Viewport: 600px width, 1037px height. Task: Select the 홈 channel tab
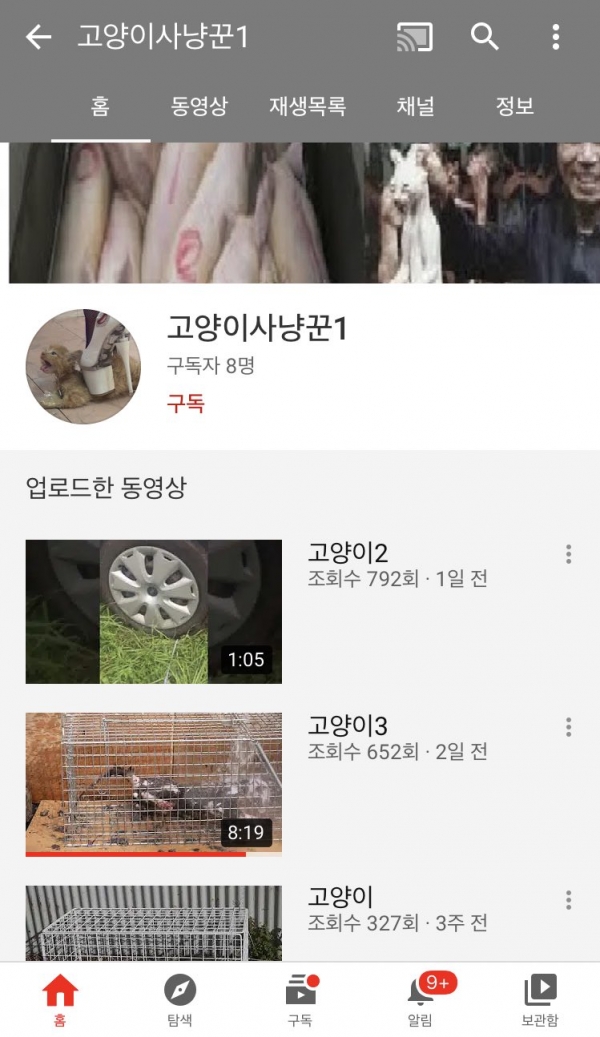click(100, 106)
